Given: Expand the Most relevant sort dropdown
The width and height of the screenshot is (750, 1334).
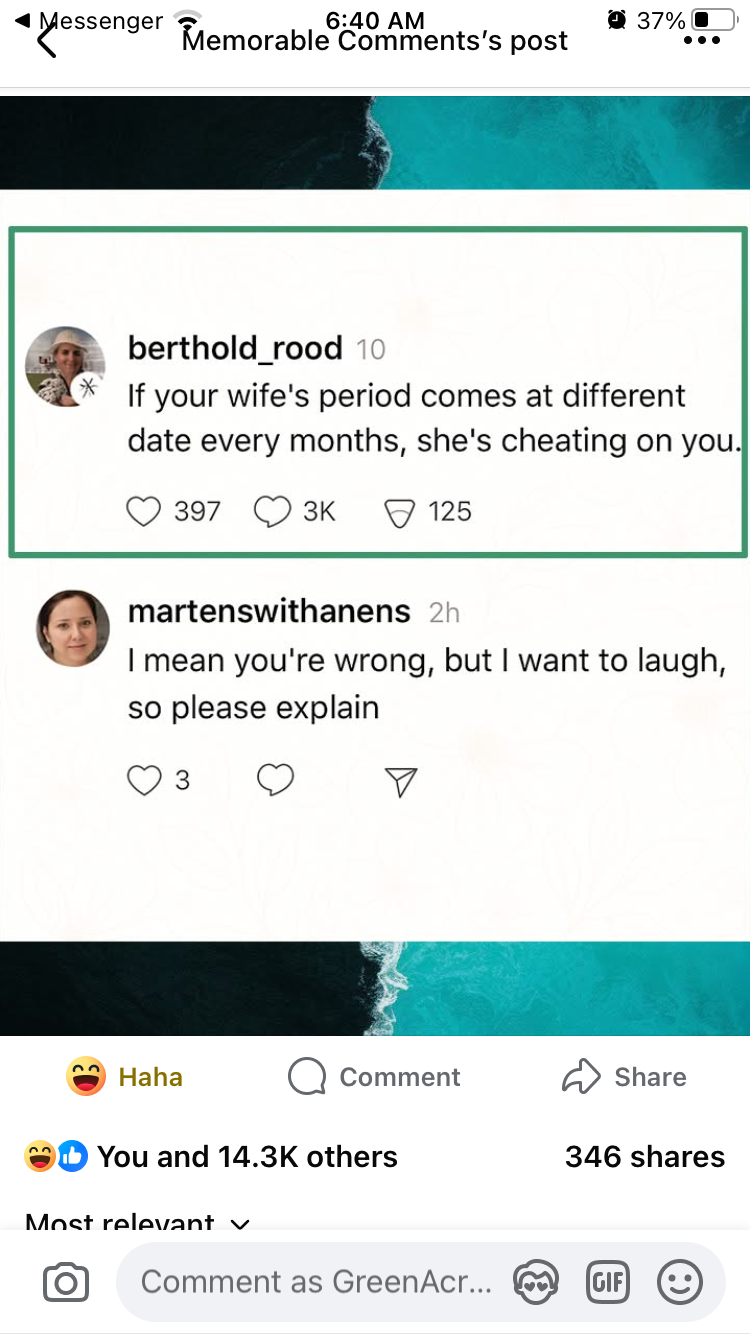Looking at the screenshot, I should tap(138, 1222).
